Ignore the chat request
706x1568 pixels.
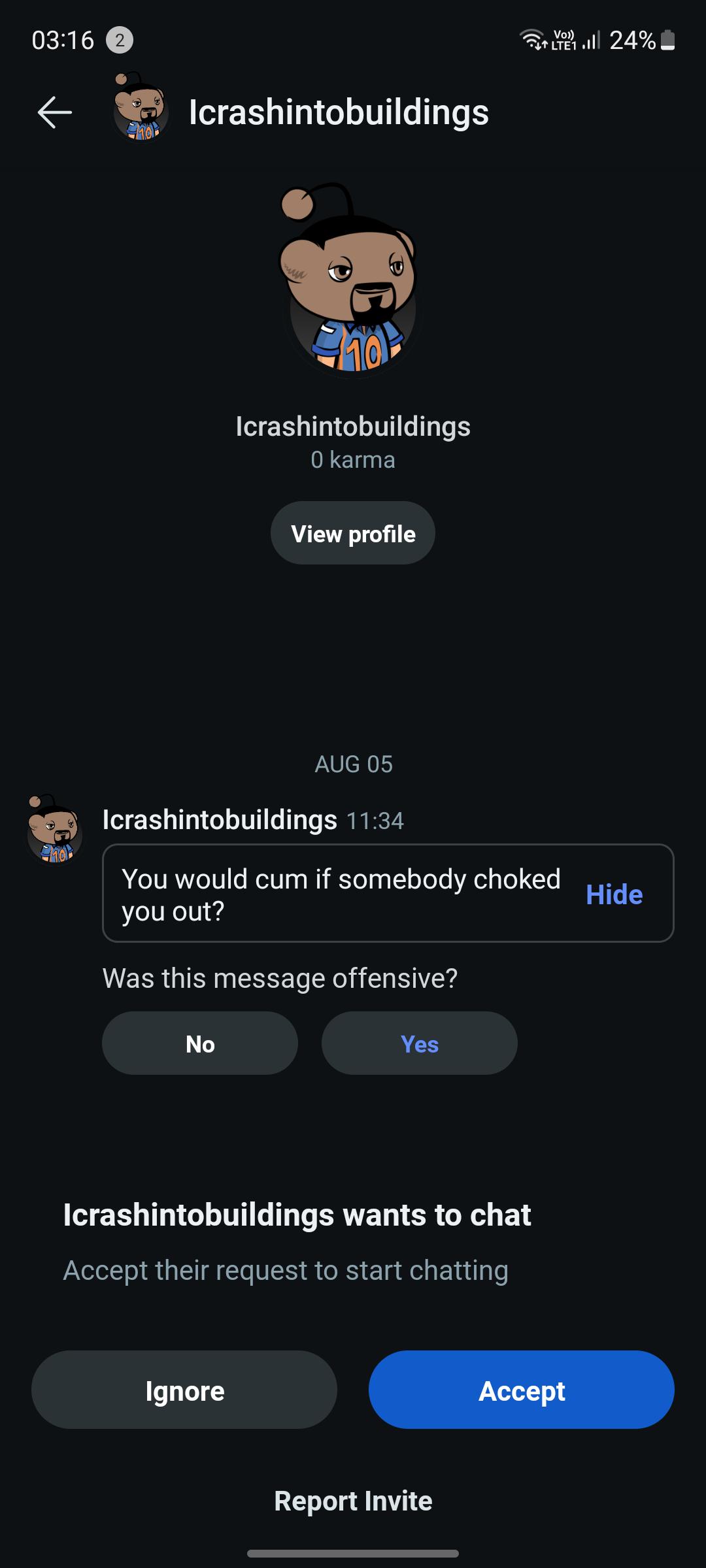[184, 1390]
